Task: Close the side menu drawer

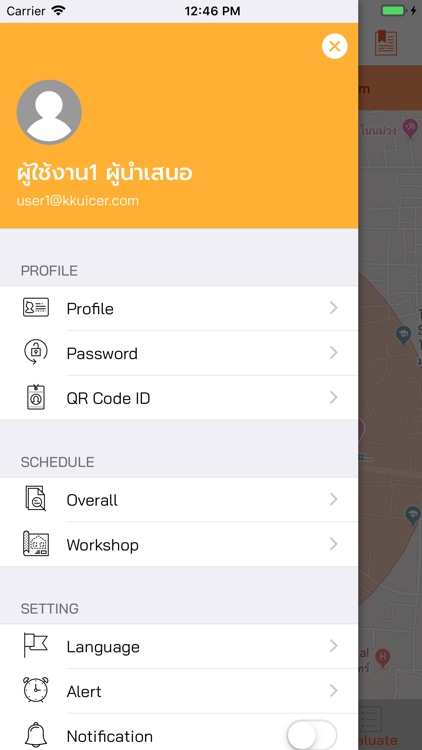Action: click(x=334, y=46)
